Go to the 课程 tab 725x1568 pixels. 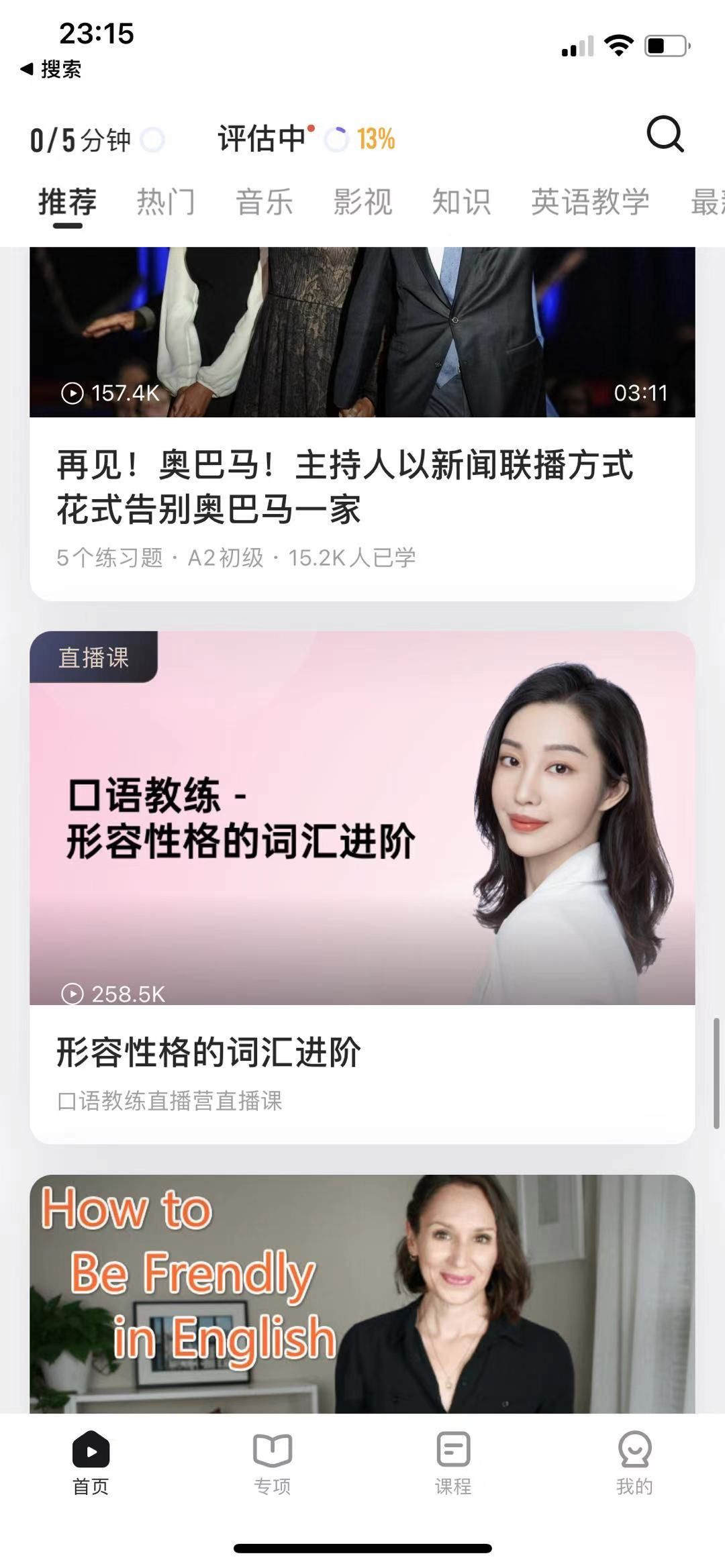pos(453,1463)
